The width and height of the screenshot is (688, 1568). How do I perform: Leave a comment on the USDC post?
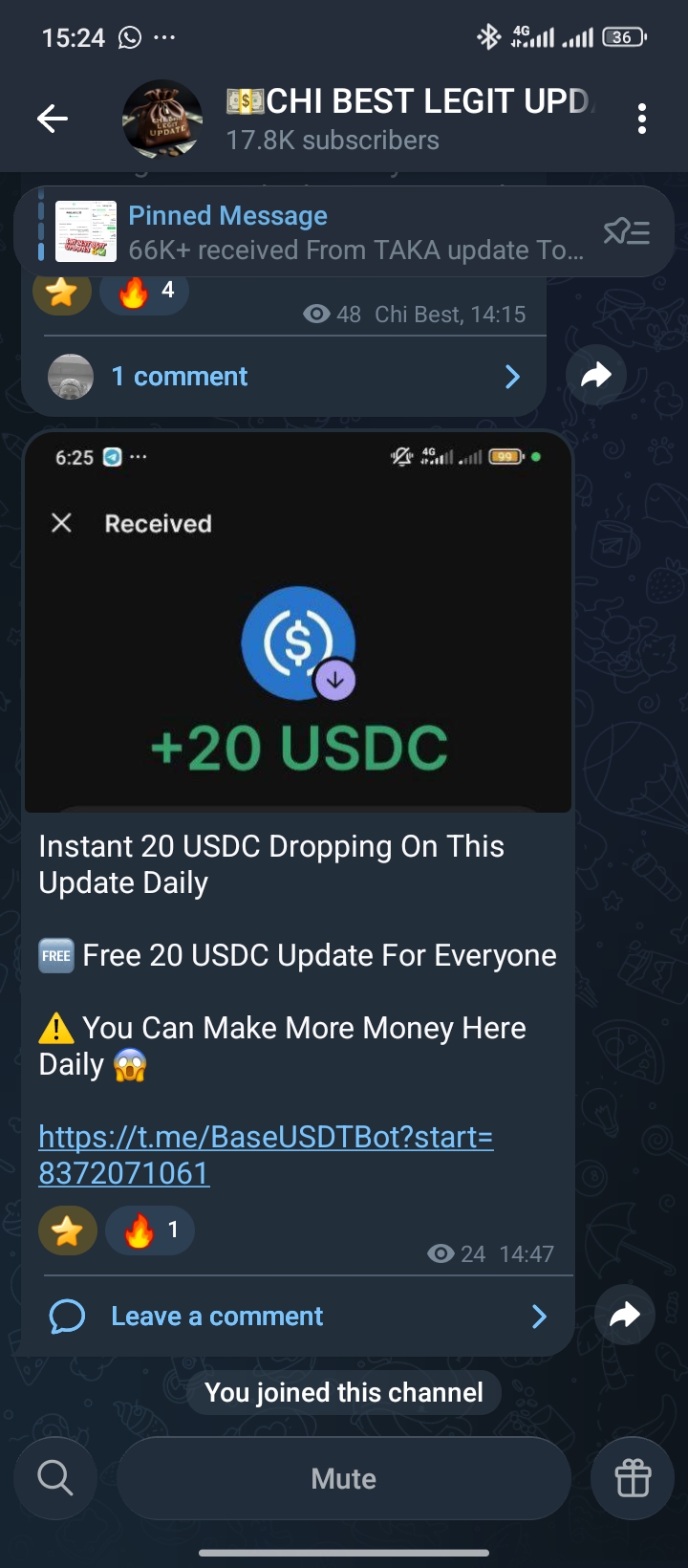[x=296, y=1317]
